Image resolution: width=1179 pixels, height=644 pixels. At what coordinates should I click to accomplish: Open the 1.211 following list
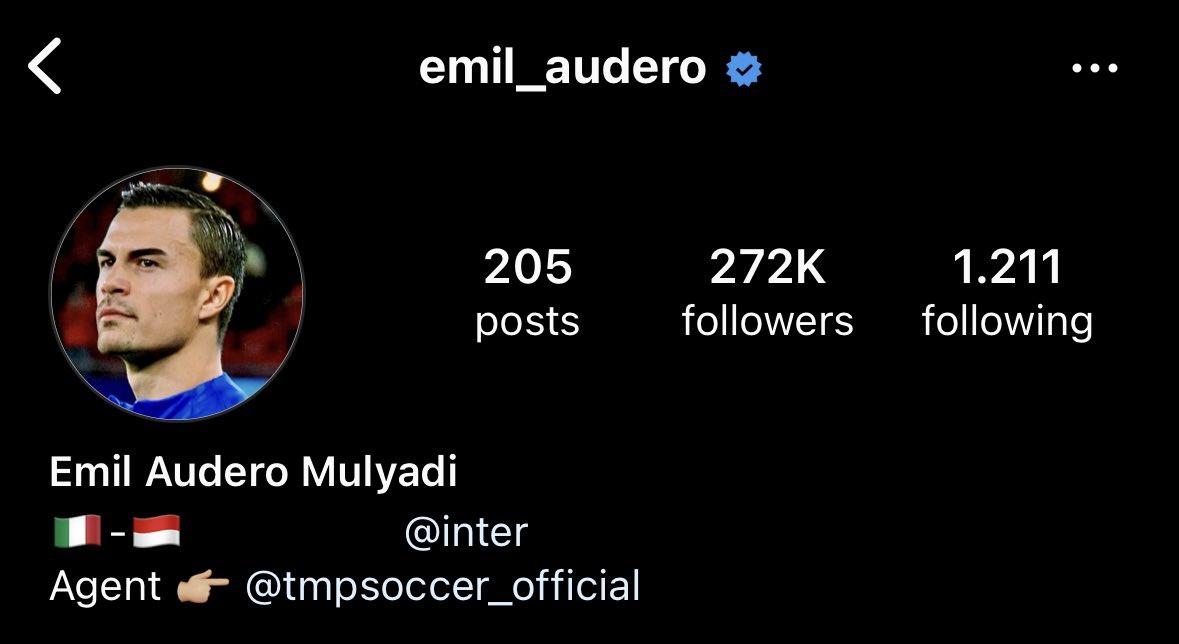pos(1007,293)
